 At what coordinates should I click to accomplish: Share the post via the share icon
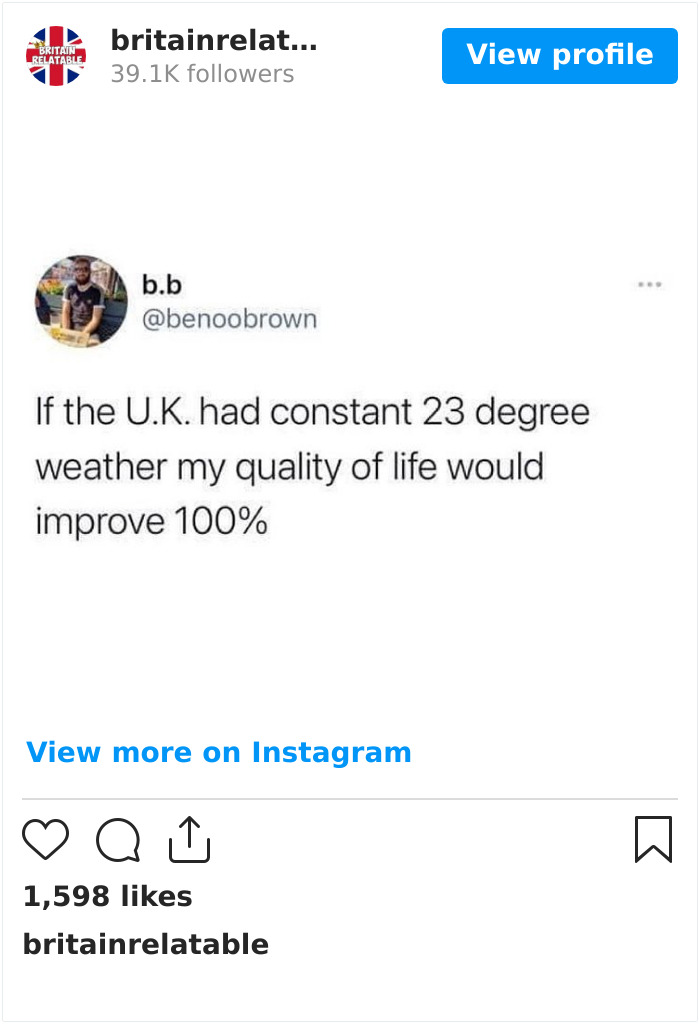[189, 839]
